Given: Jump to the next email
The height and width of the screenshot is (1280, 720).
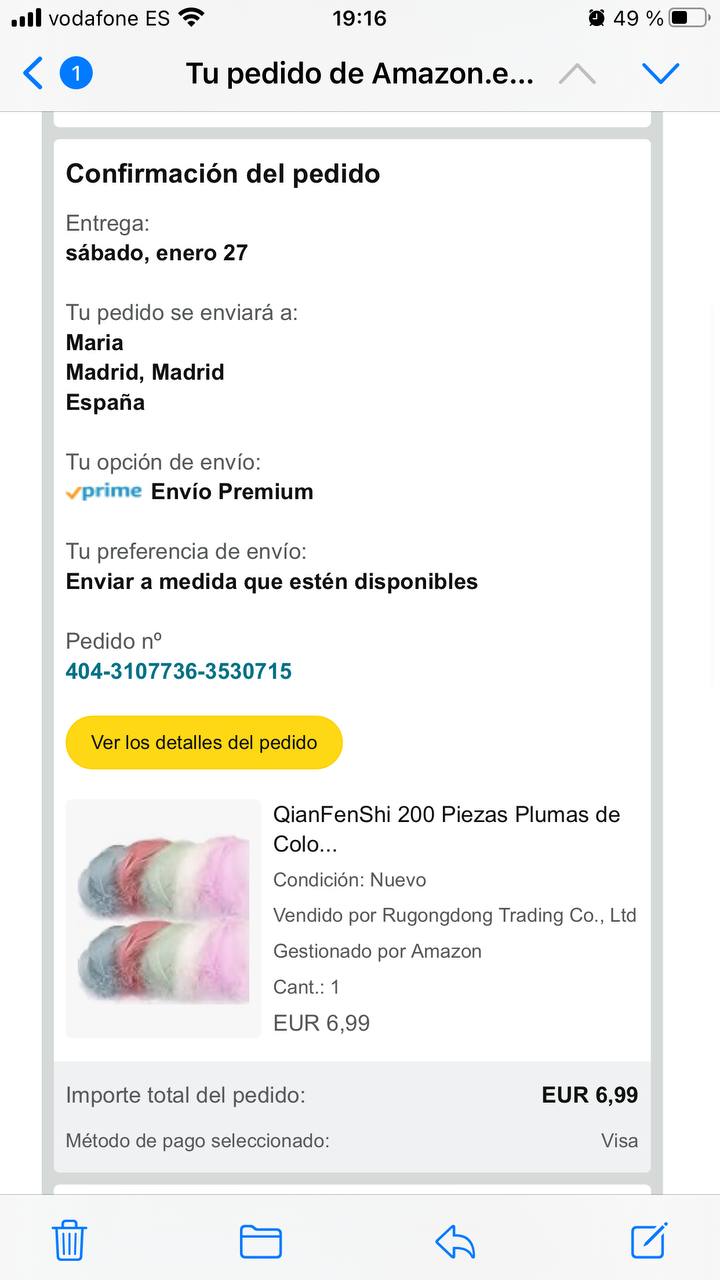Looking at the screenshot, I should [660, 73].
